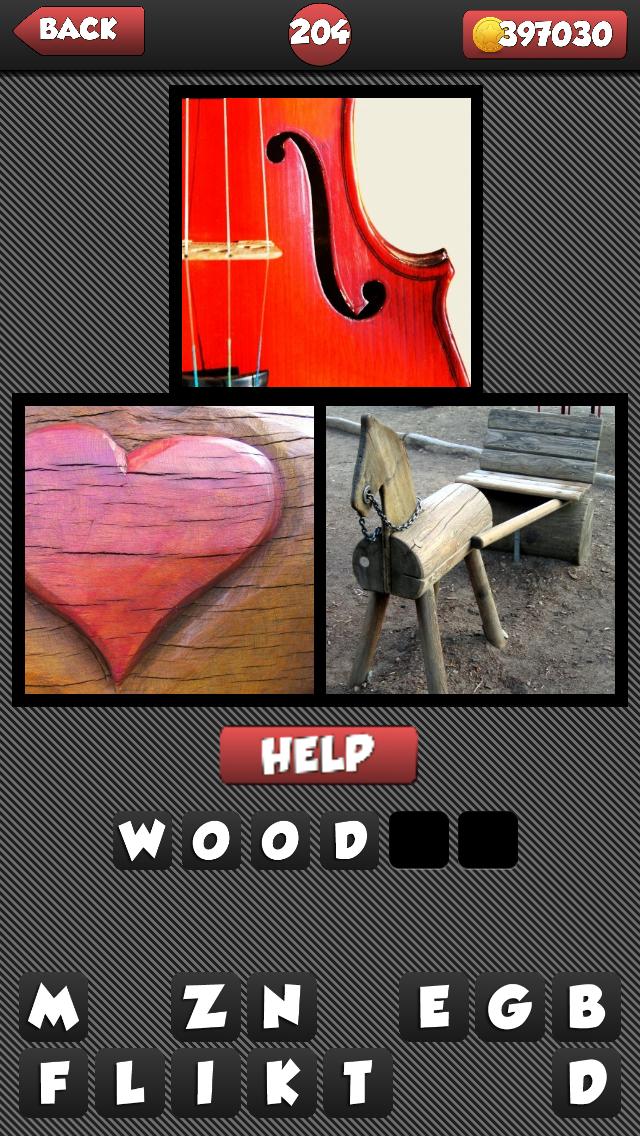Pick the D tile from the letter bank
The height and width of the screenshot is (1136, 640).
tap(586, 1083)
